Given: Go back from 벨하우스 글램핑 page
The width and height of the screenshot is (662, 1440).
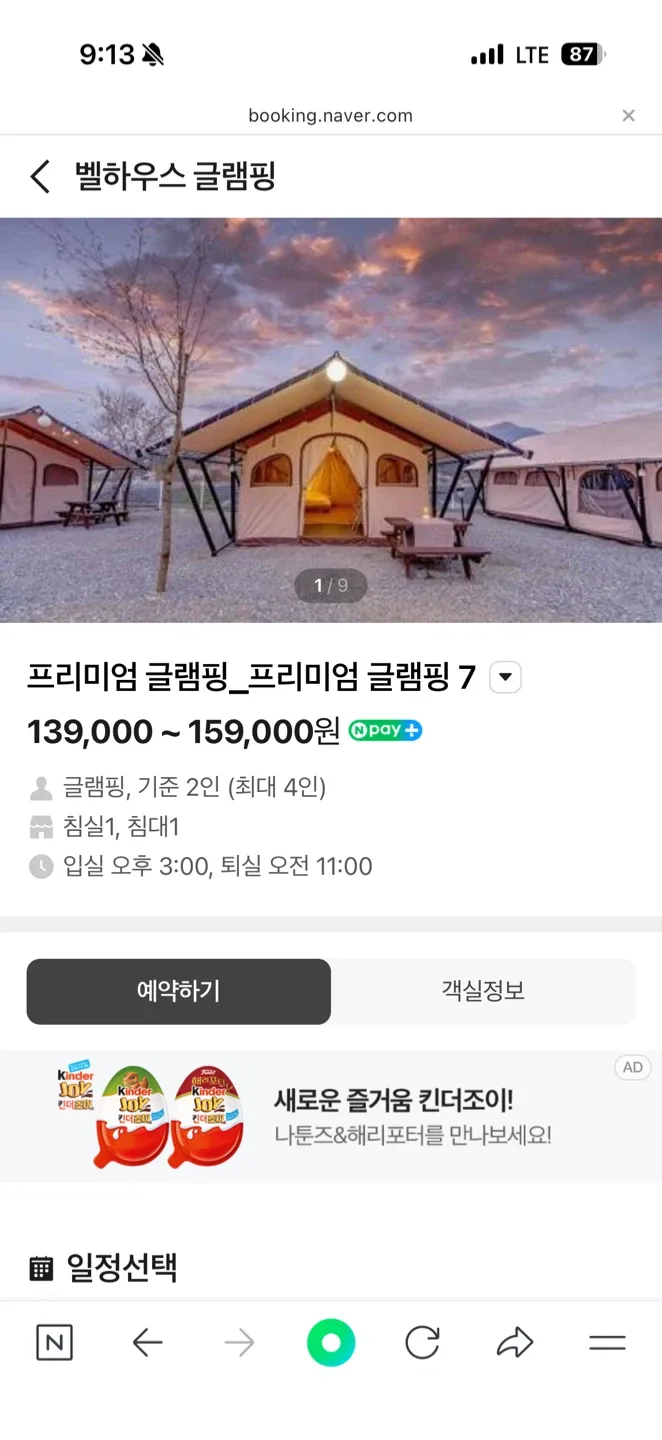Looking at the screenshot, I should tap(40, 177).
